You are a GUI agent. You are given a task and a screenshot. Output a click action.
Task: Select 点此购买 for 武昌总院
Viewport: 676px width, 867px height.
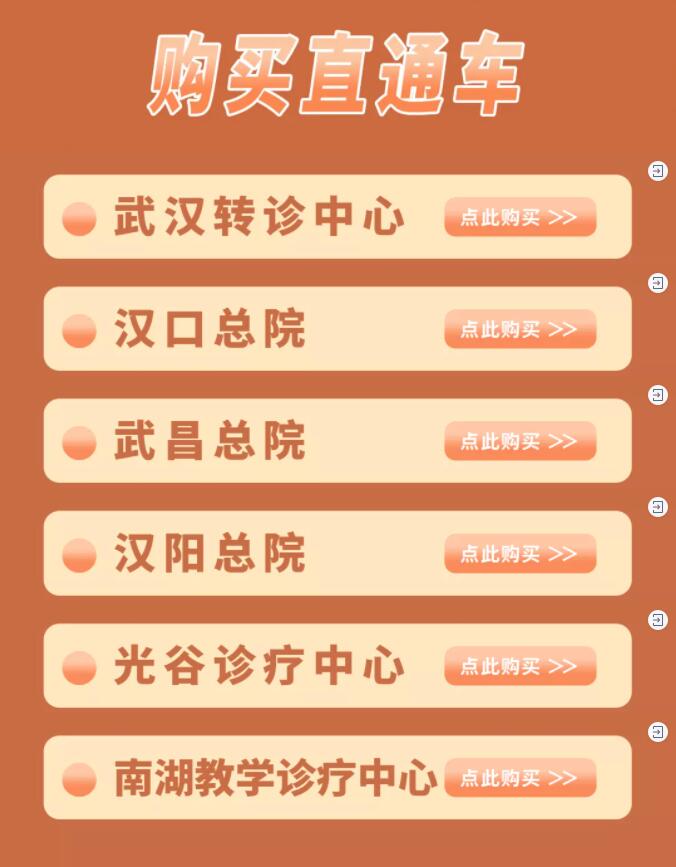coord(520,441)
